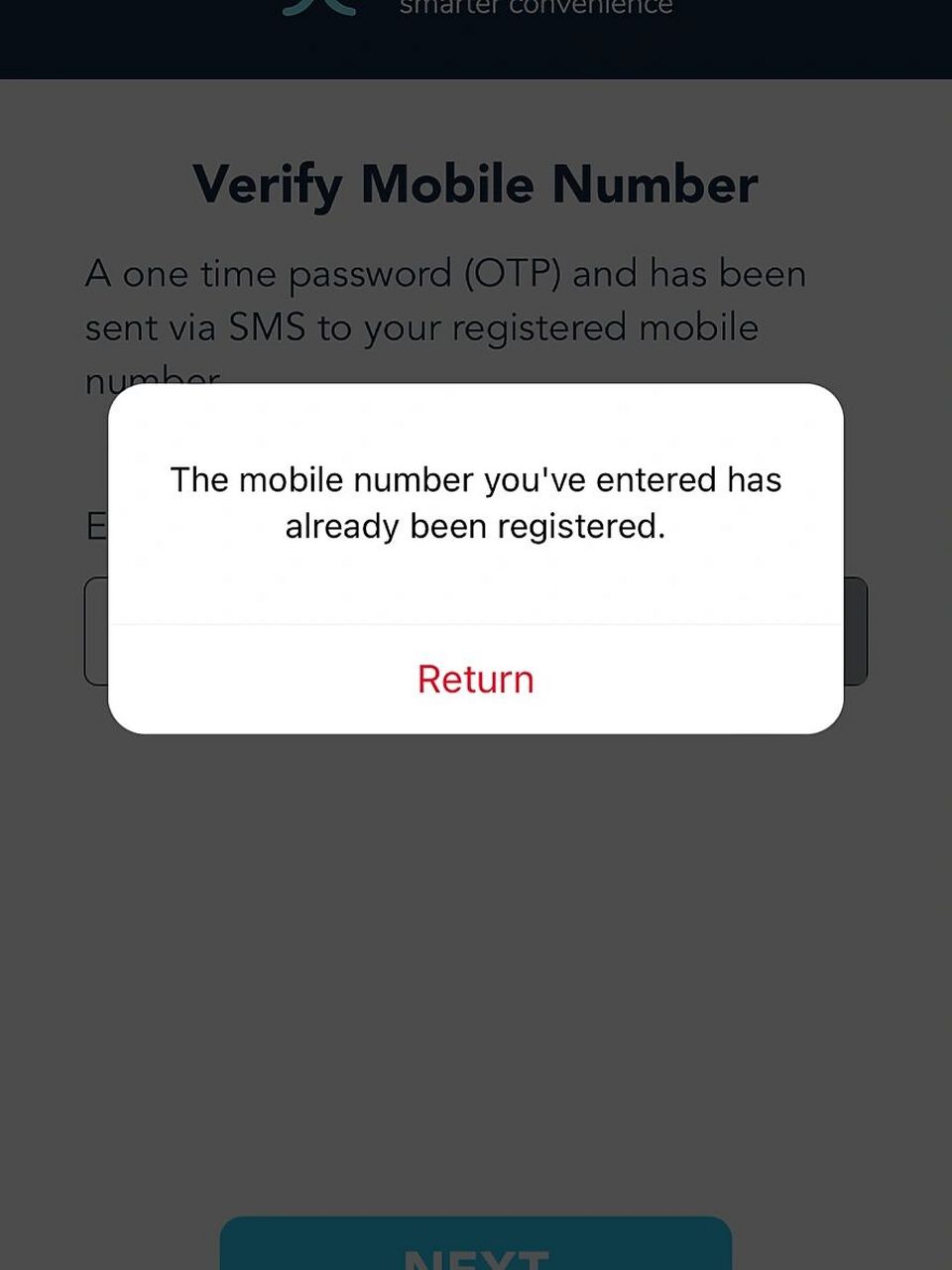
Task: Tap Return to dismiss the dialog
Action: pos(475,680)
